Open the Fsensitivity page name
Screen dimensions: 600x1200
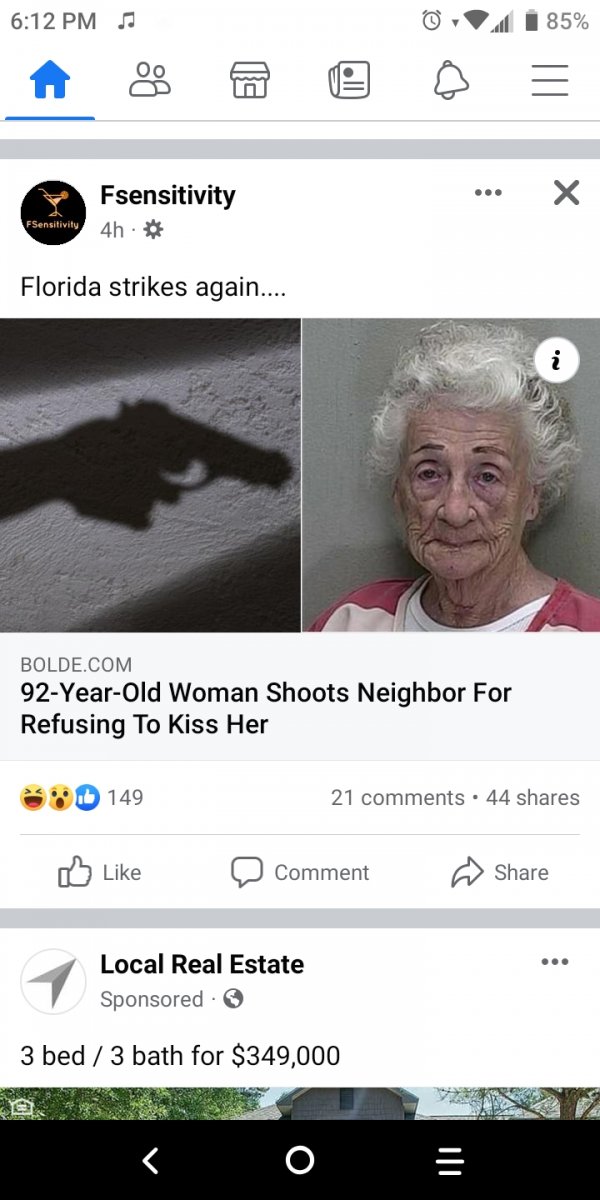(167, 195)
